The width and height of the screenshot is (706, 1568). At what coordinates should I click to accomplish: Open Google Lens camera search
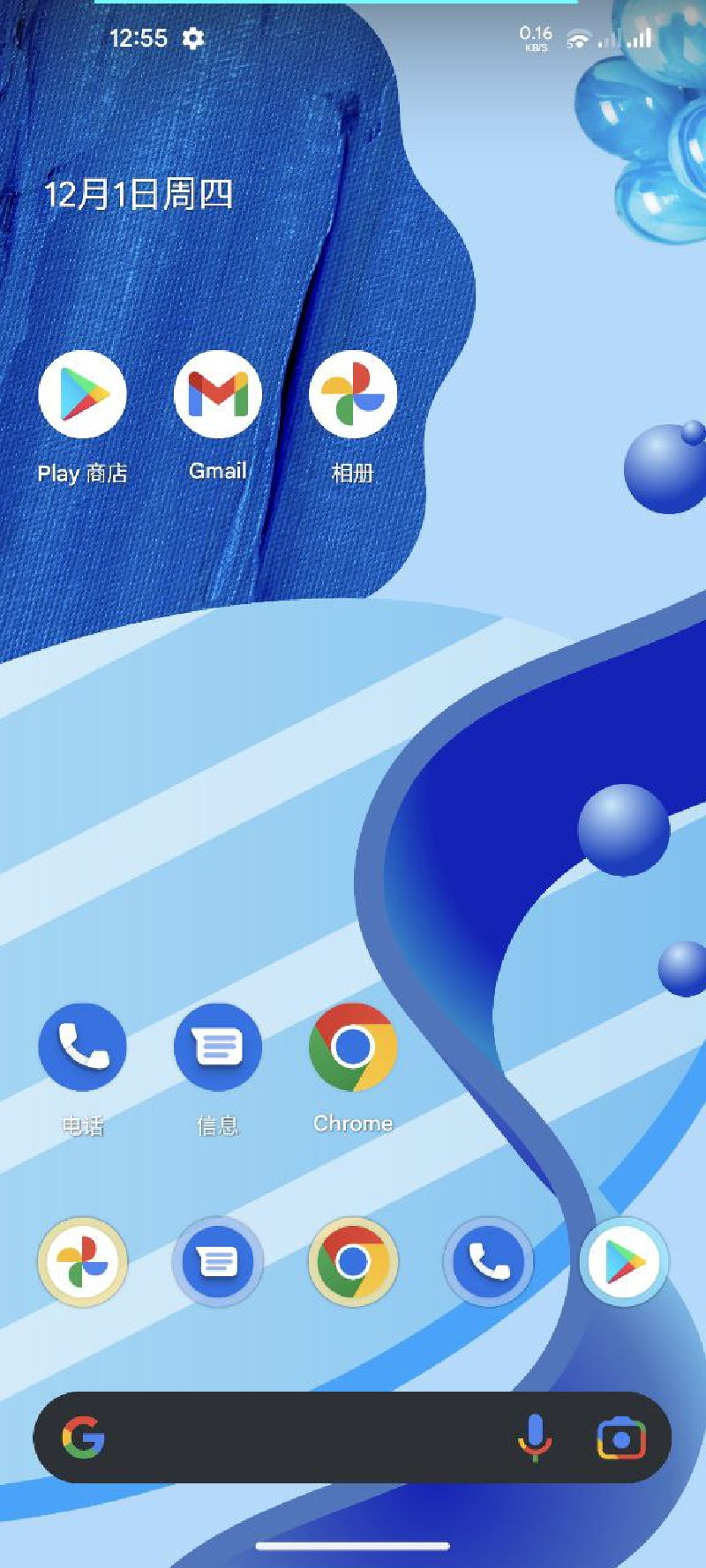click(x=621, y=1438)
